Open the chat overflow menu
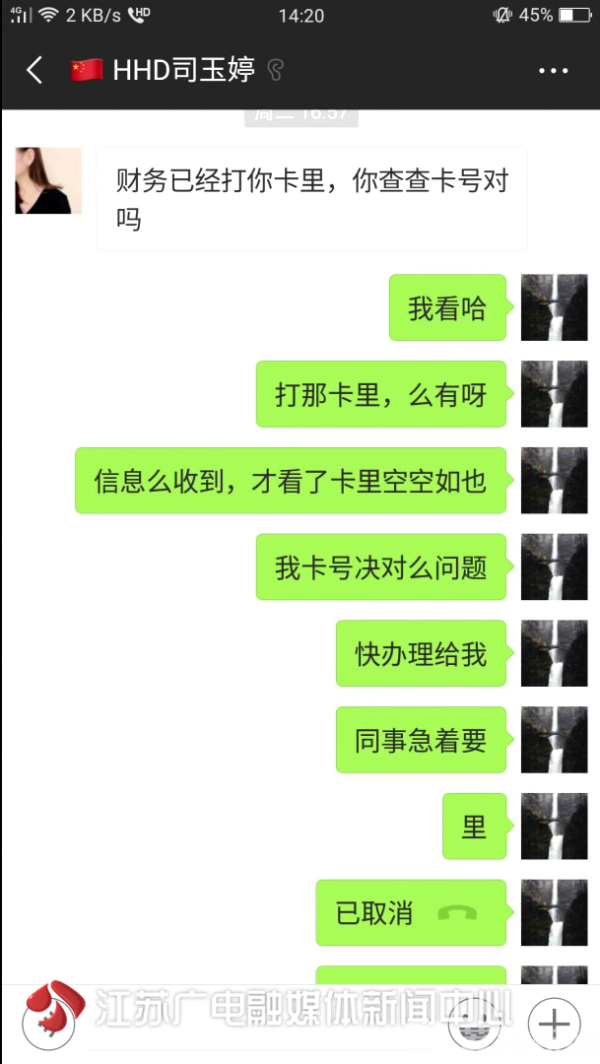The image size is (600, 1064). (553, 70)
